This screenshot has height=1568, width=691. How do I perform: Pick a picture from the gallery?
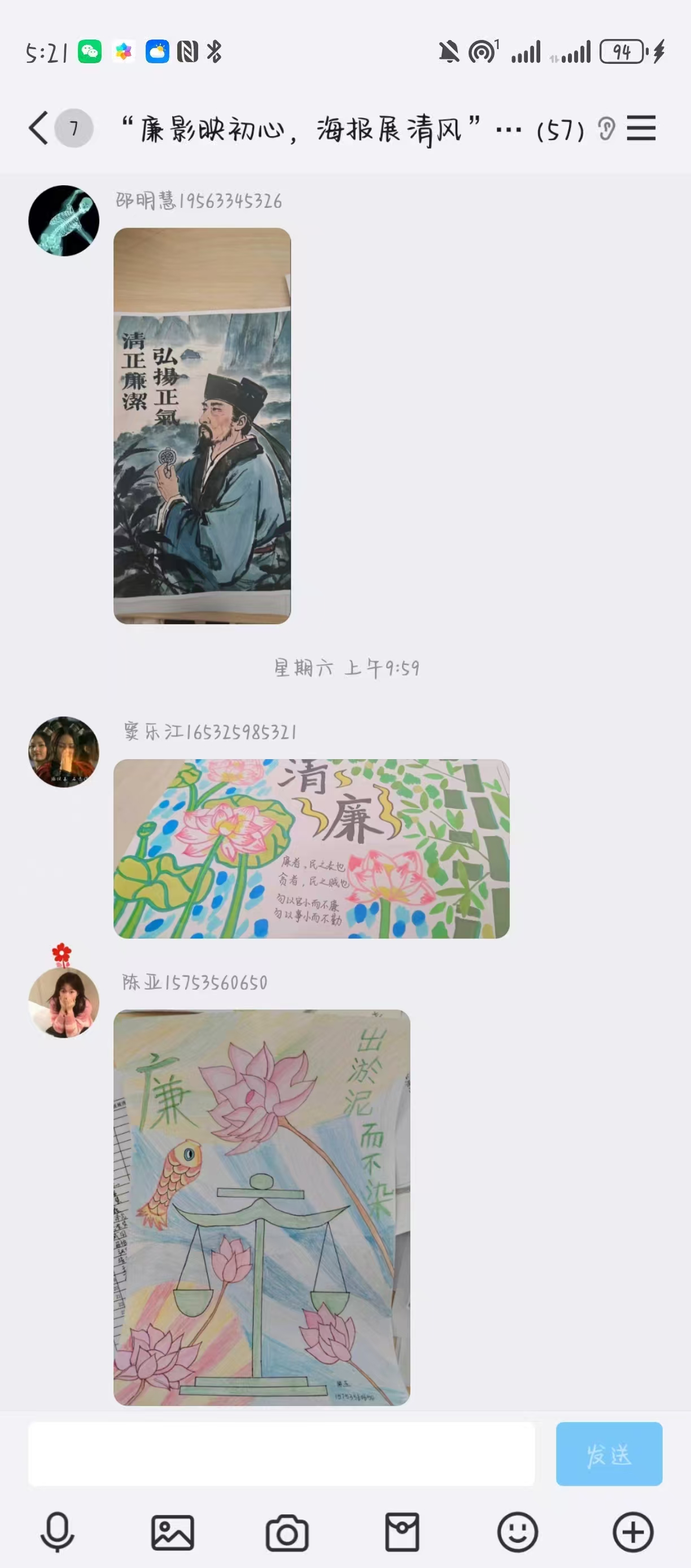172,1532
